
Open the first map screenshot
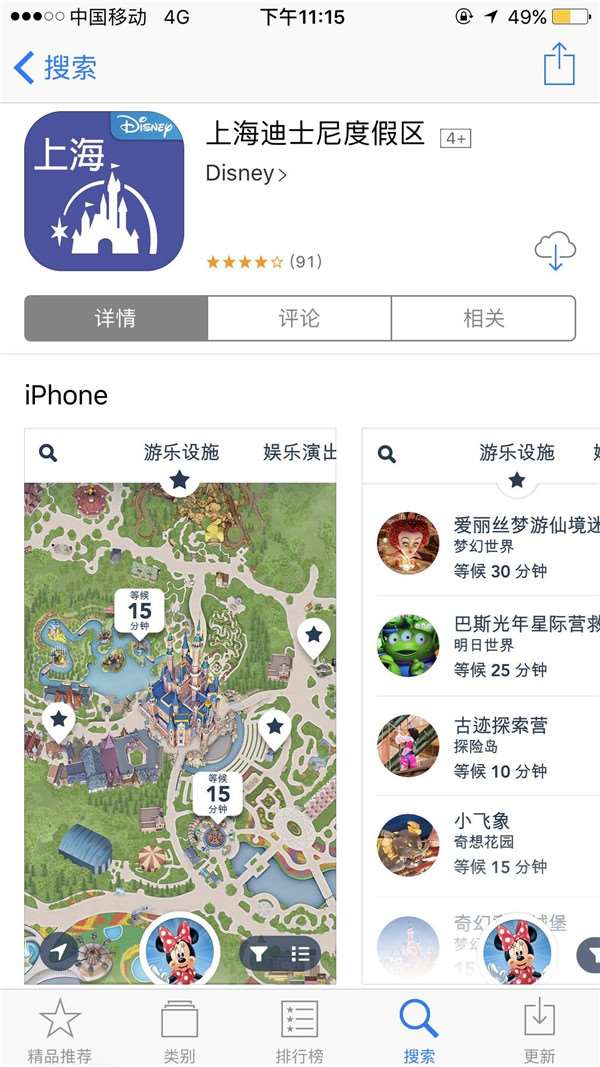click(180, 706)
